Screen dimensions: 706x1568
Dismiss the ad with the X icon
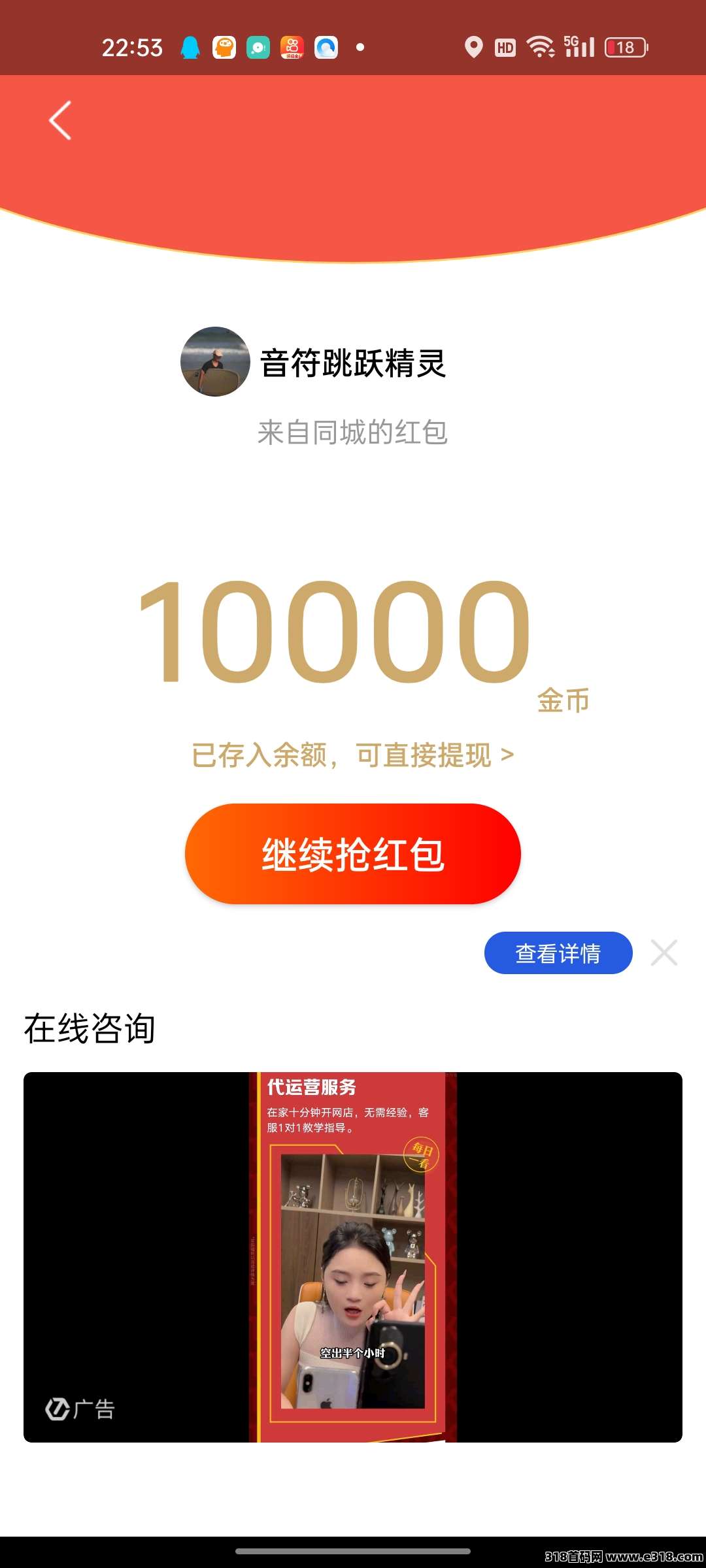coord(664,953)
